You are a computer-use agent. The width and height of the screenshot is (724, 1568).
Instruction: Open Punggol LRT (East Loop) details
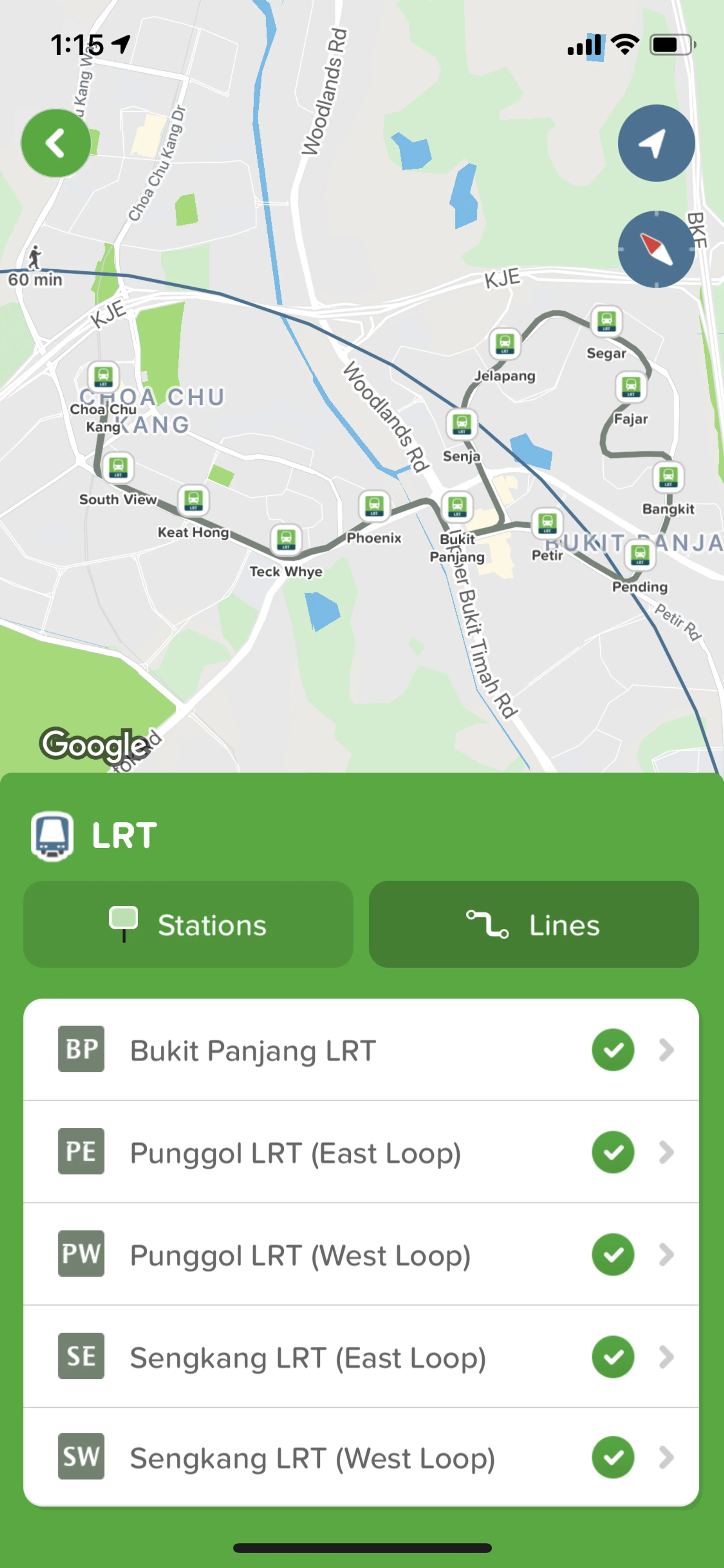tap(361, 1152)
